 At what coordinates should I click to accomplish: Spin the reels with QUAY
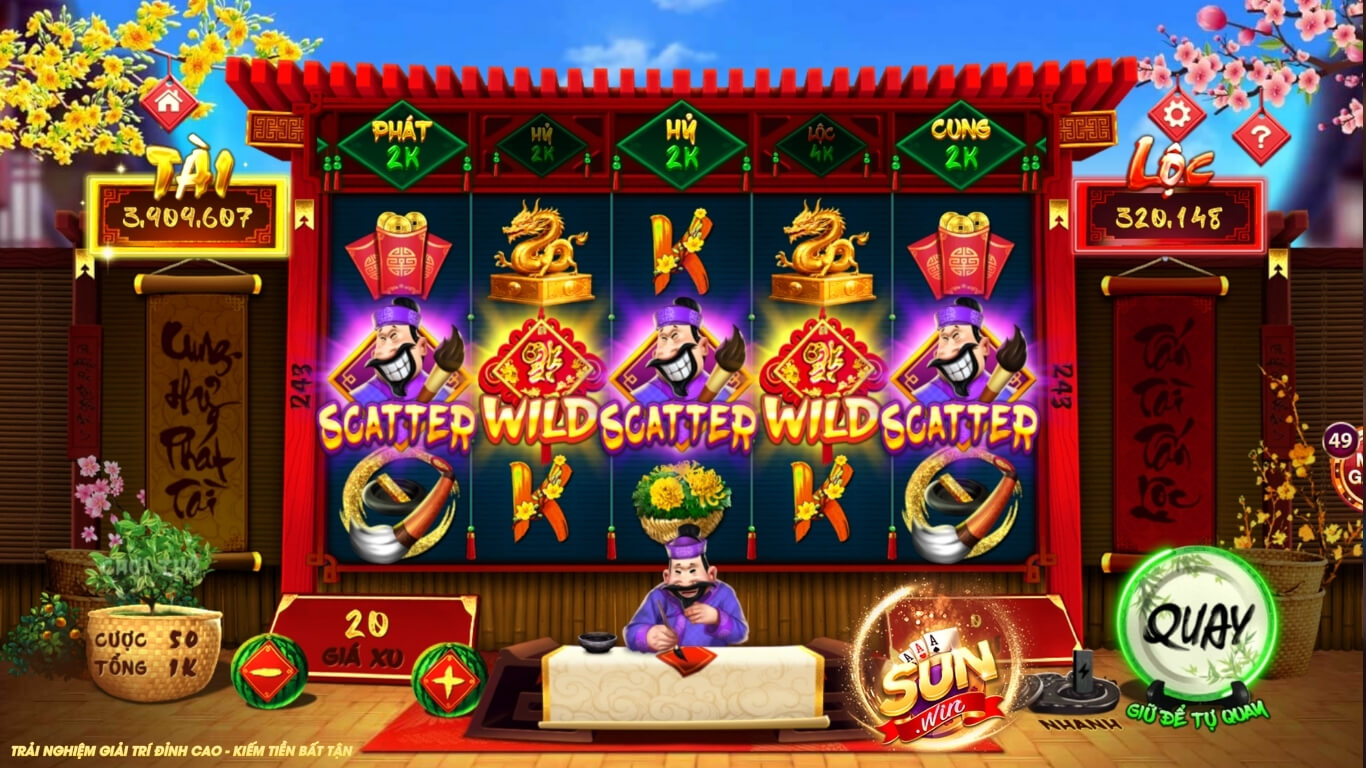click(1197, 626)
